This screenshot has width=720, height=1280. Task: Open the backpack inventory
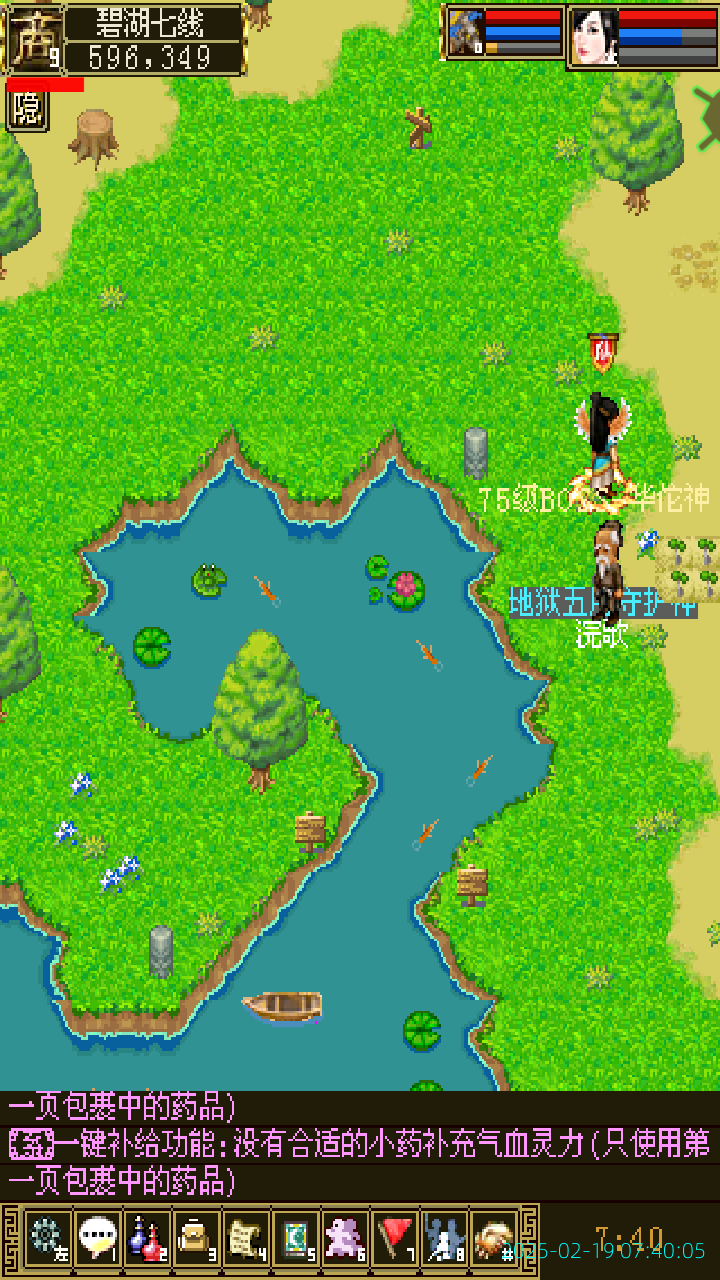pyautogui.click(x=197, y=1238)
